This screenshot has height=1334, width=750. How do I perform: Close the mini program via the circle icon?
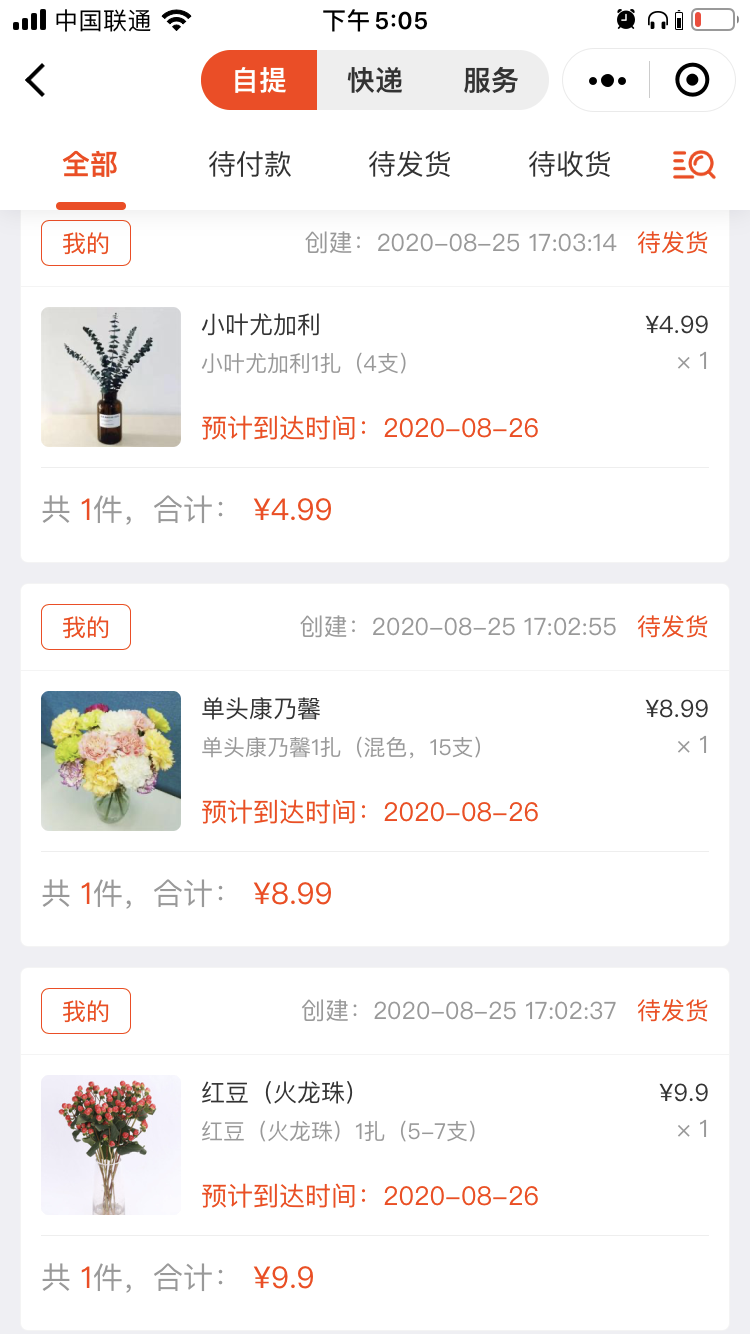click(x=692, y=80)
